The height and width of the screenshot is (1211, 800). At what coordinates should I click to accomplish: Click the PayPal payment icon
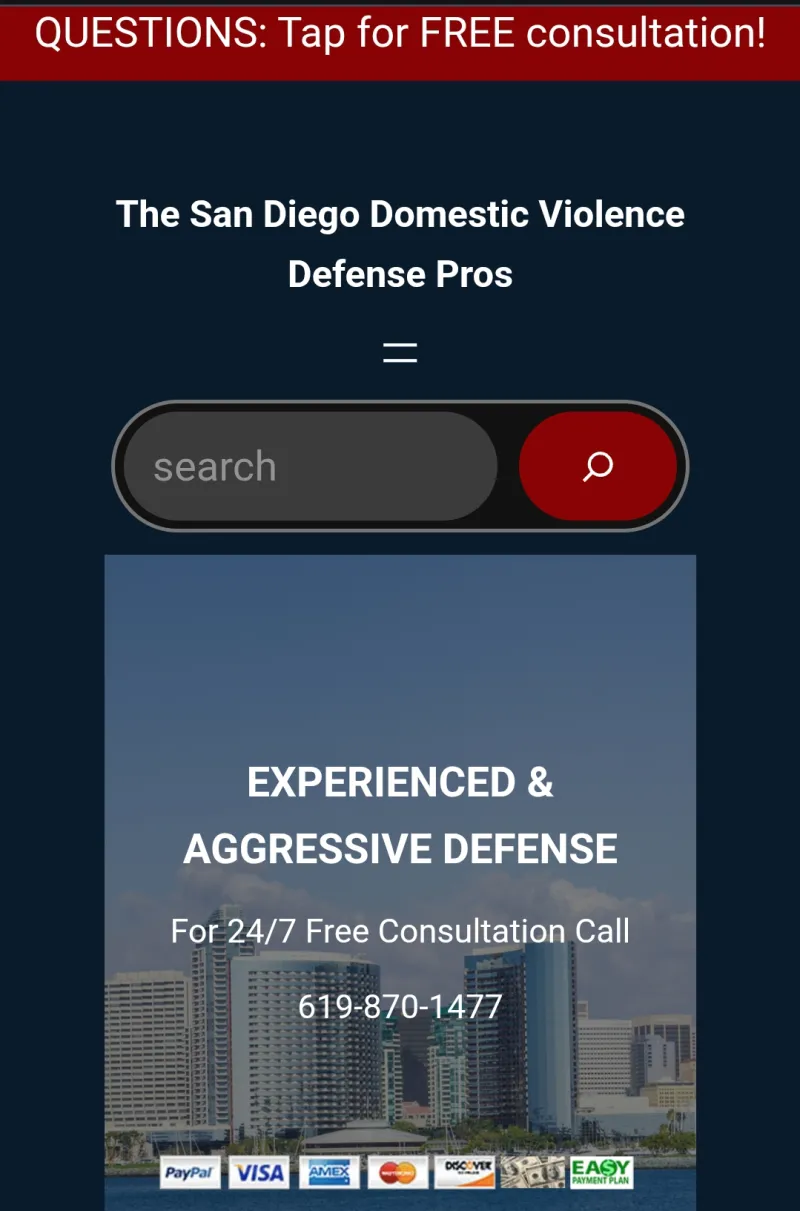[x=188, y=1171]
